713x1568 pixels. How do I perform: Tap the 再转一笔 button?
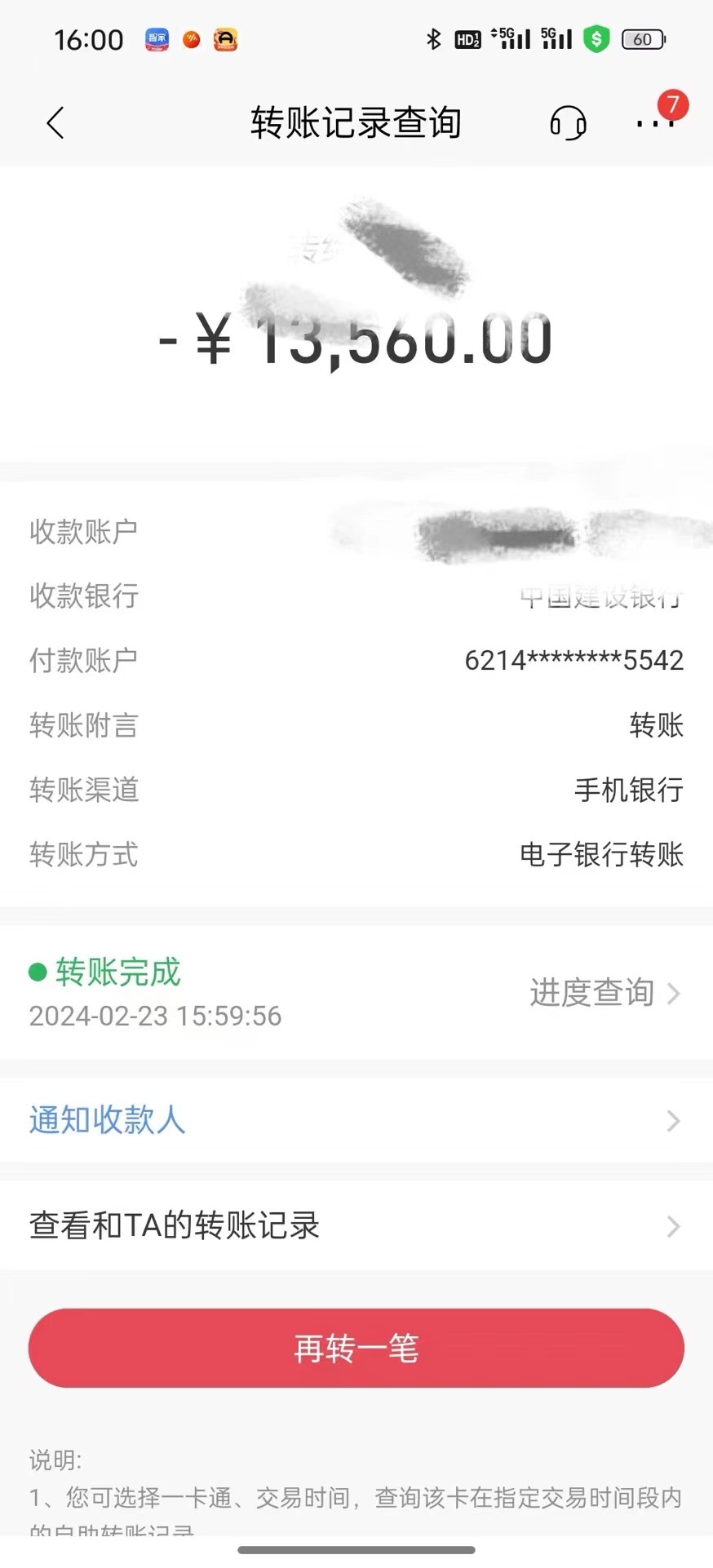pos(356,1349)
